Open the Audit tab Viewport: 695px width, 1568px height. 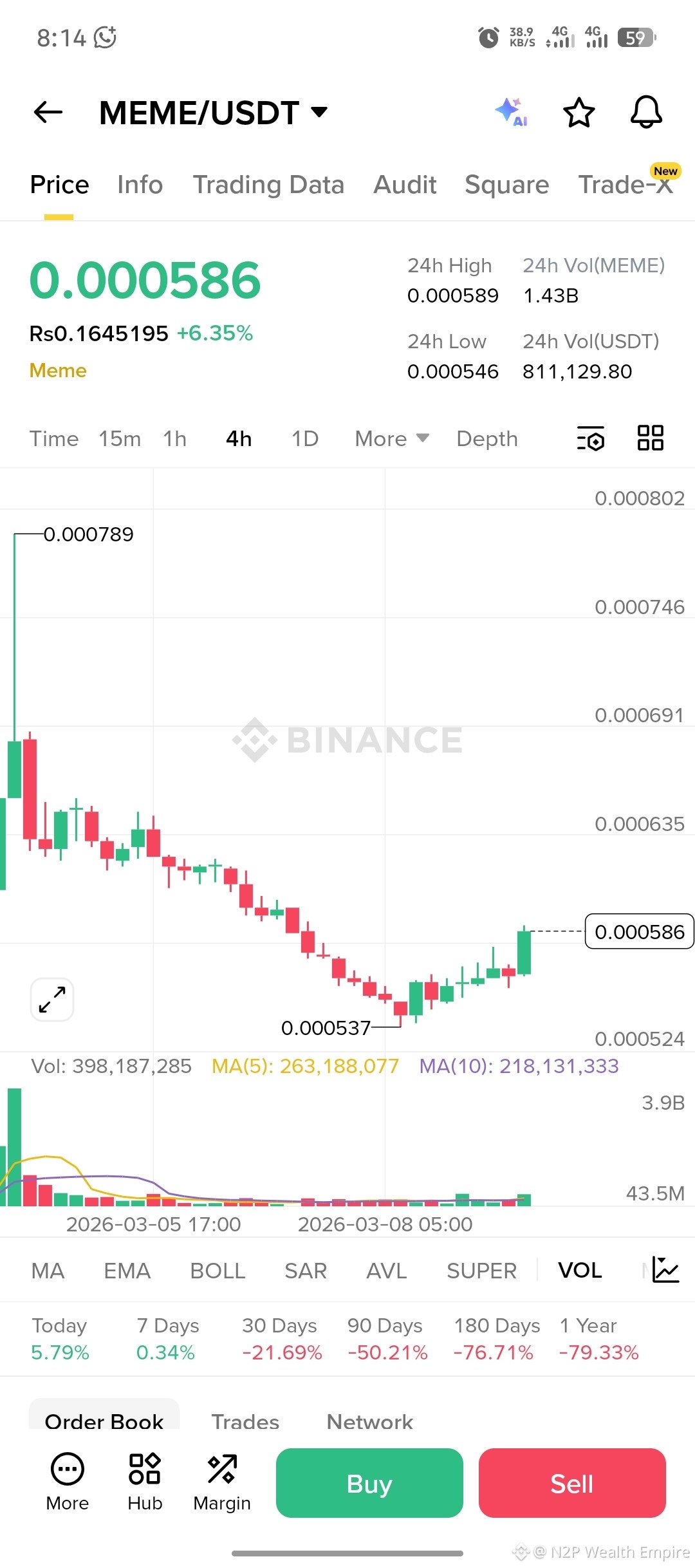pyautogui.click(x=405, y=185)
